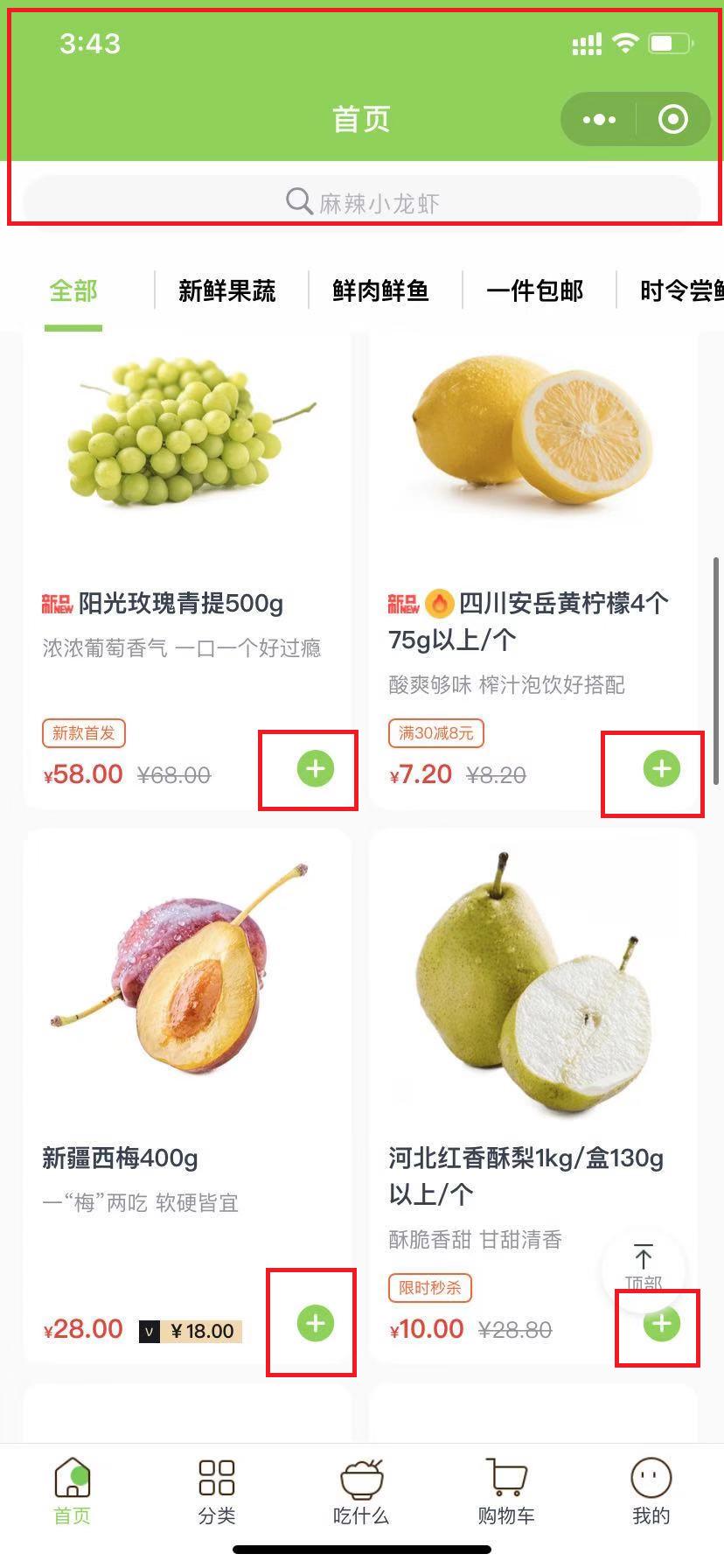
Task: Add 阳光玫瑰青提500g to the cart
Action: (316, 769)
